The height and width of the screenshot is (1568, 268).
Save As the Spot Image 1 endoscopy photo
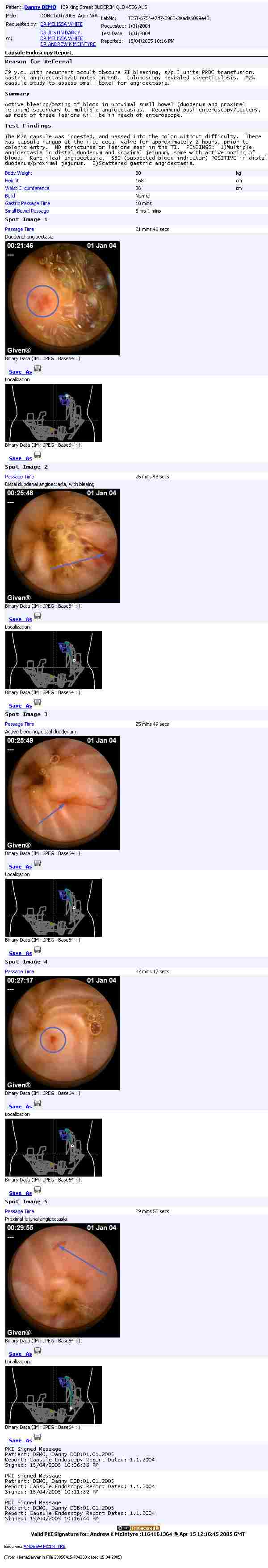[20, 372]
